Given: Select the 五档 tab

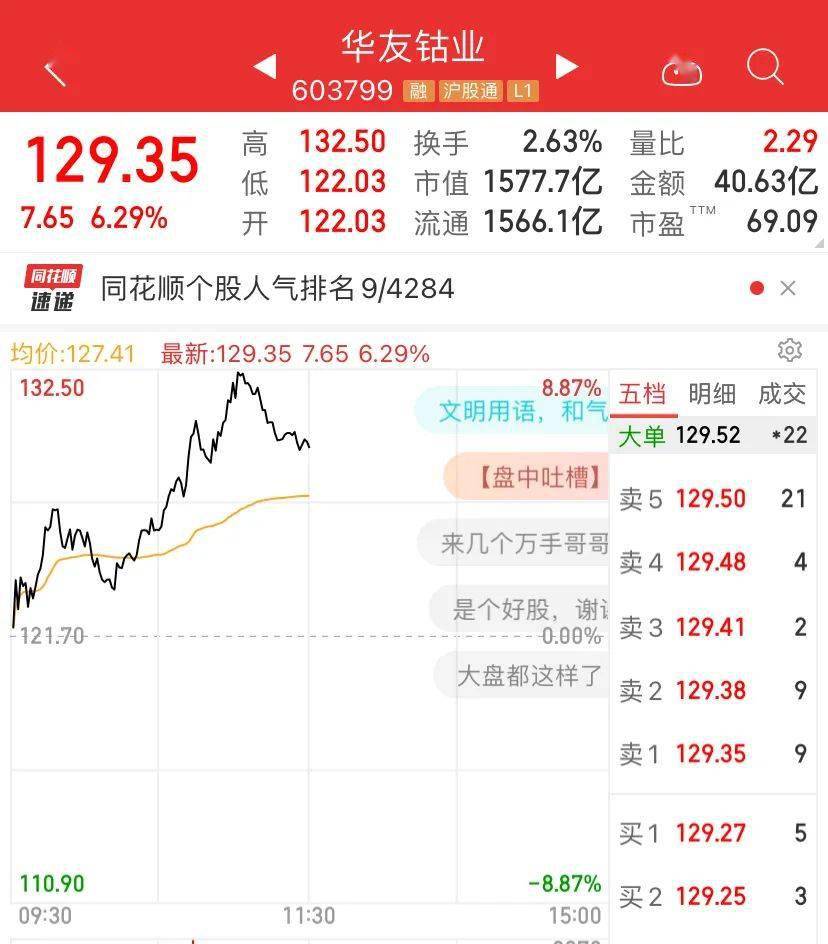Looking at the screenshot, I should (x=642, y=394).
